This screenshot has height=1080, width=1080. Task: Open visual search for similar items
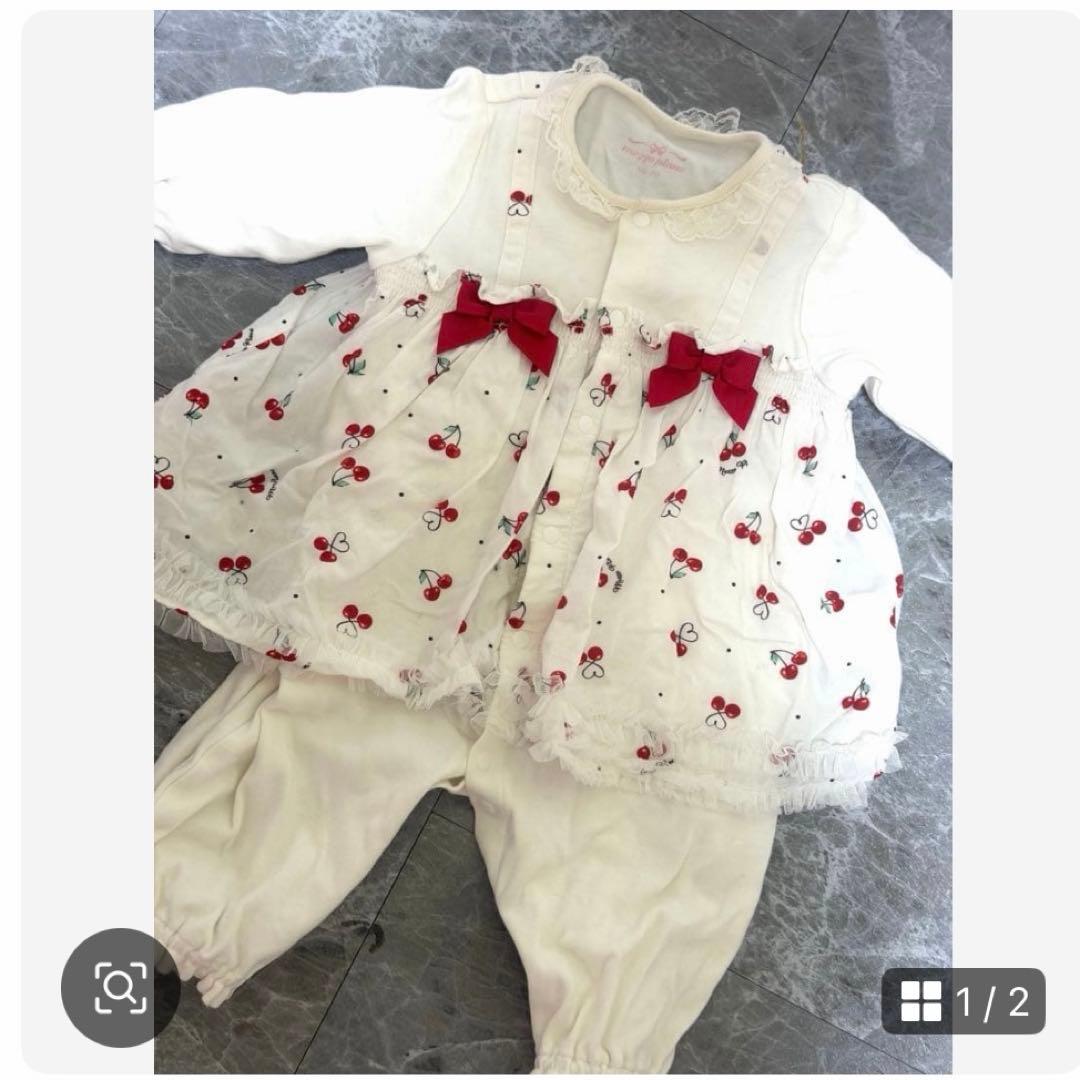120,988
